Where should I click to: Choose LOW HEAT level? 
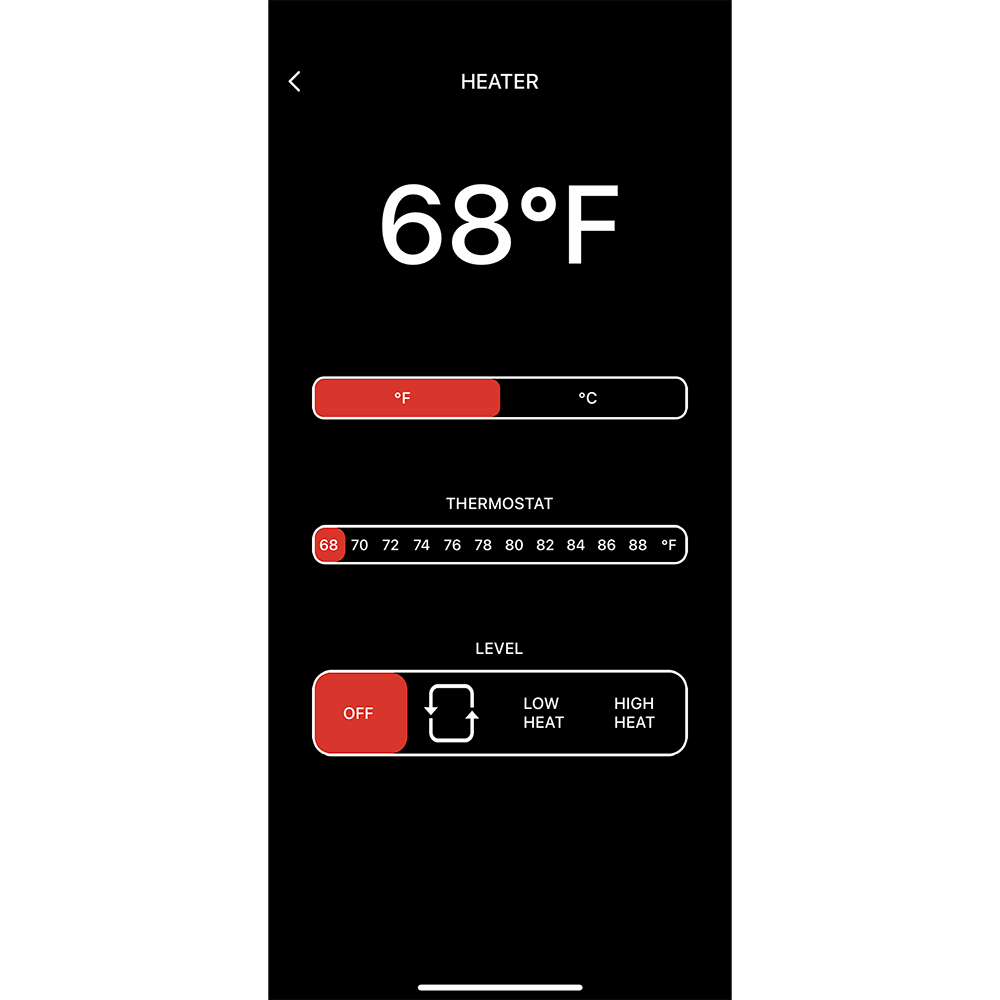tap(543, 713)
